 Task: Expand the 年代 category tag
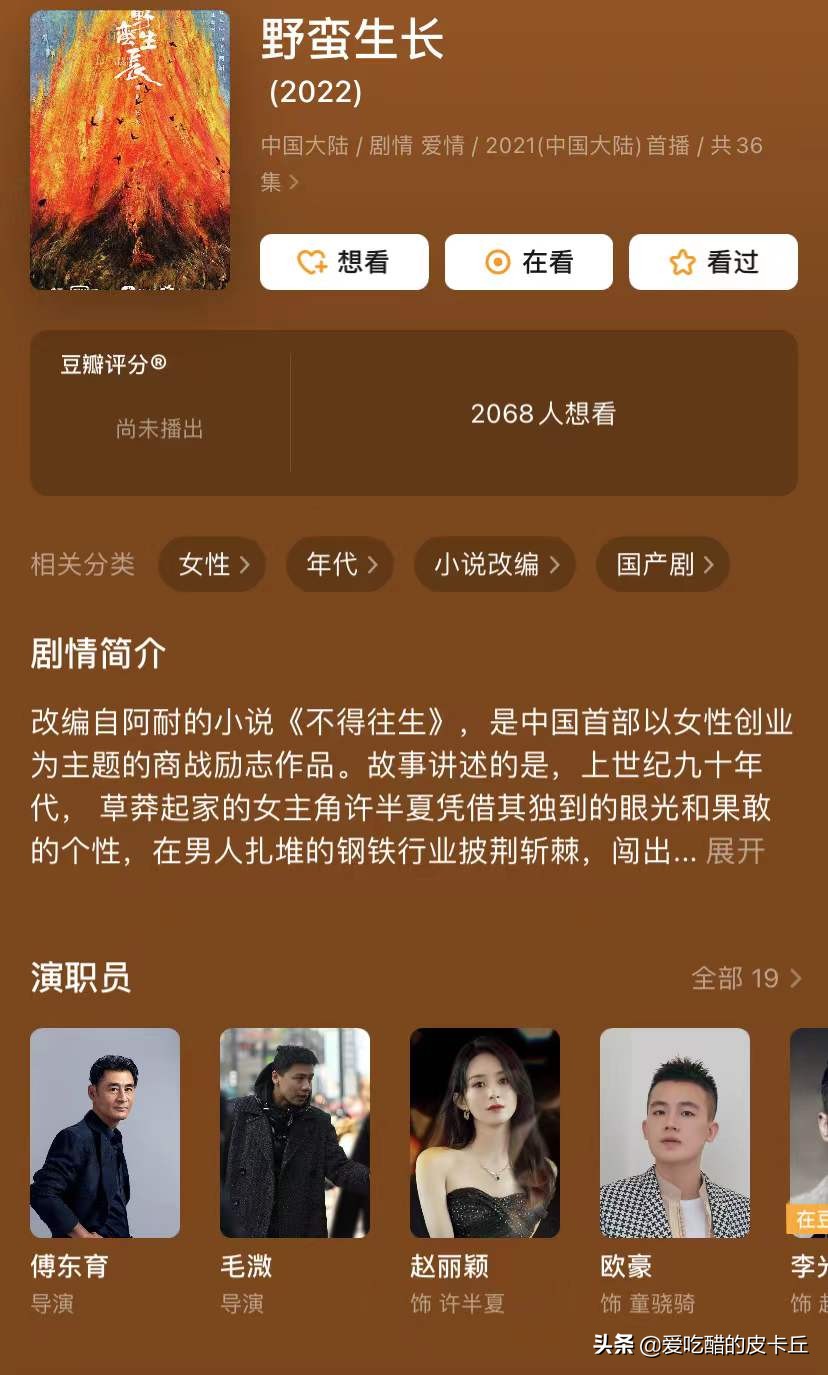pos(340,564)
